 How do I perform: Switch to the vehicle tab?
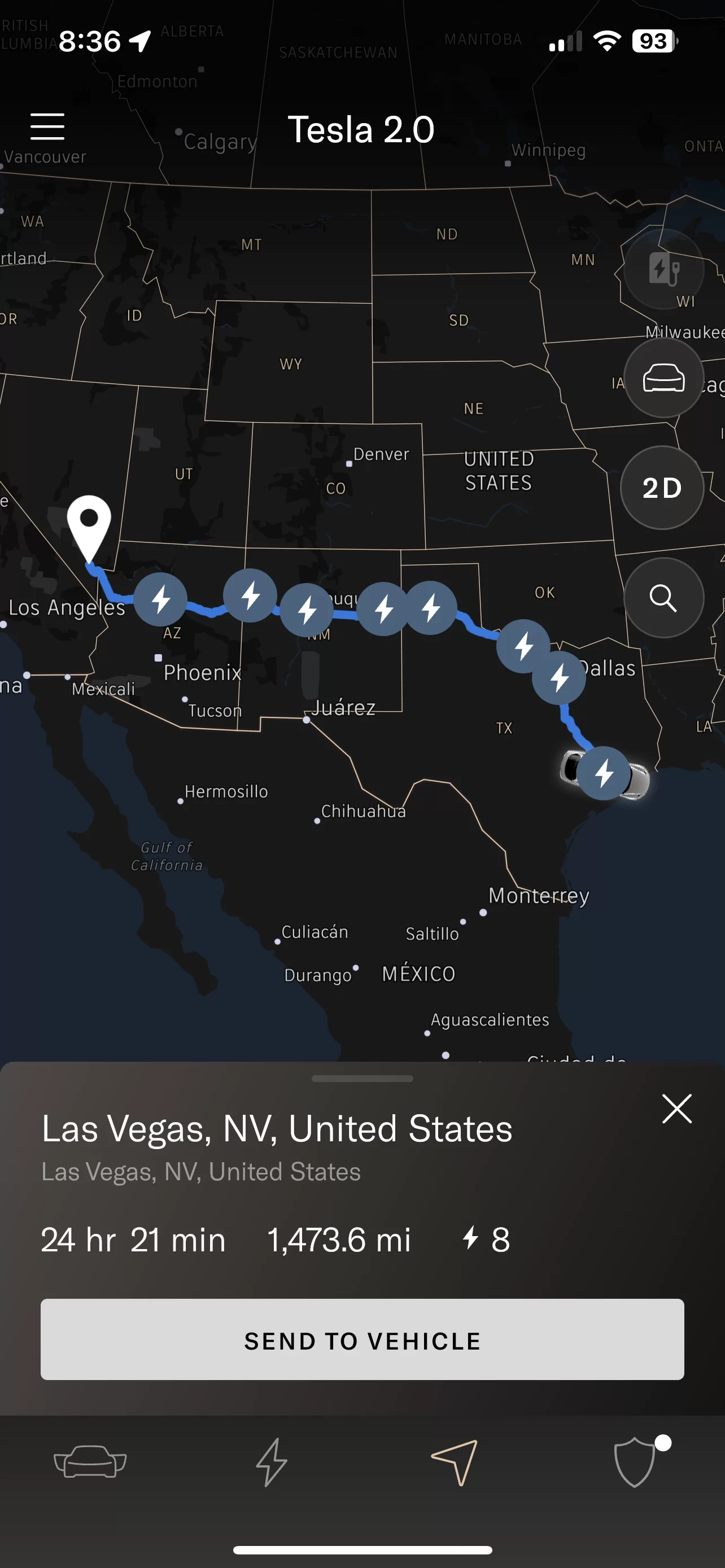pyautogui.click(x=90, y=1462)
